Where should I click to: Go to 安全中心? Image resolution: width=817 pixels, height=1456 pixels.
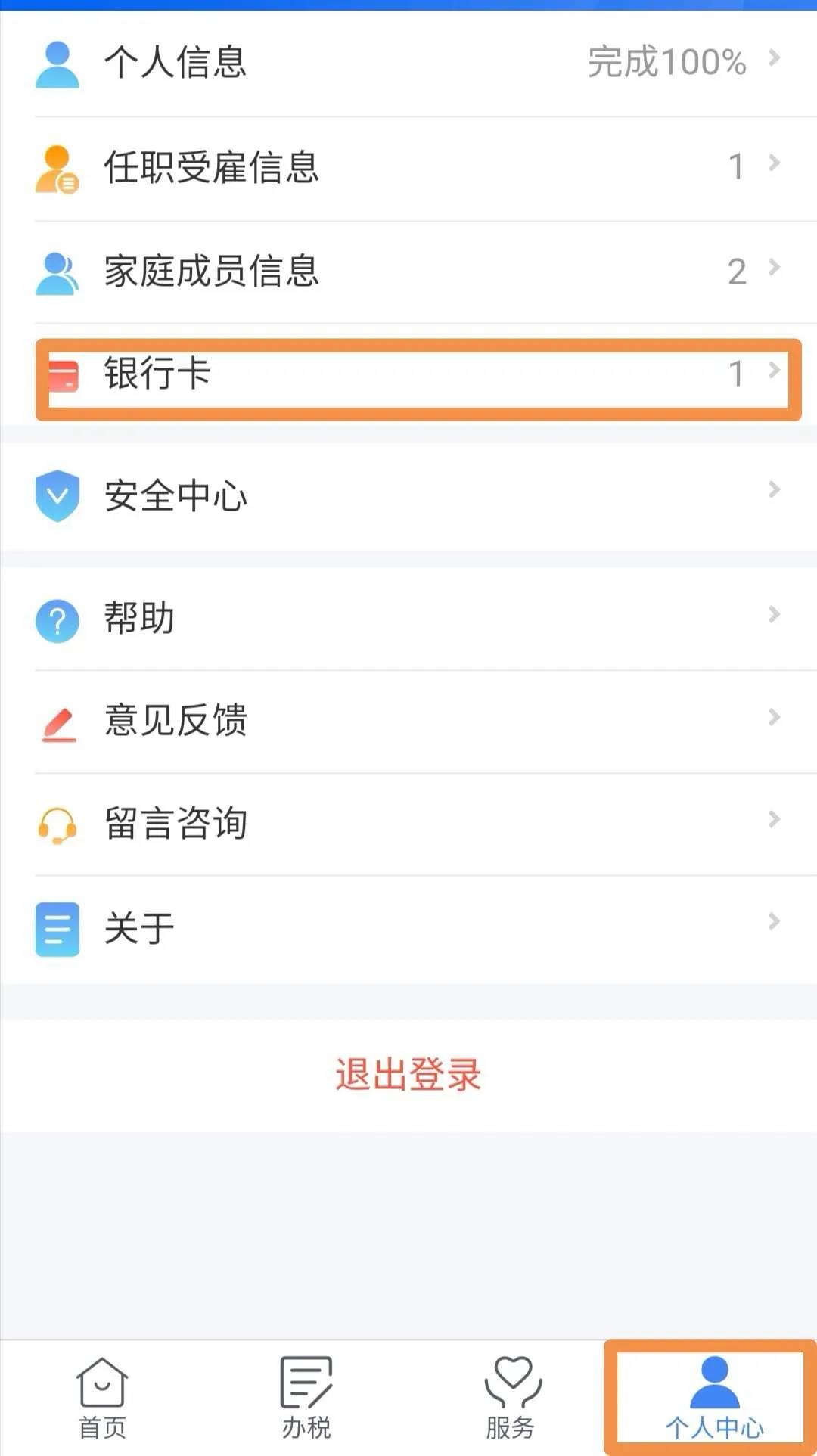click(x=408, y=496)
